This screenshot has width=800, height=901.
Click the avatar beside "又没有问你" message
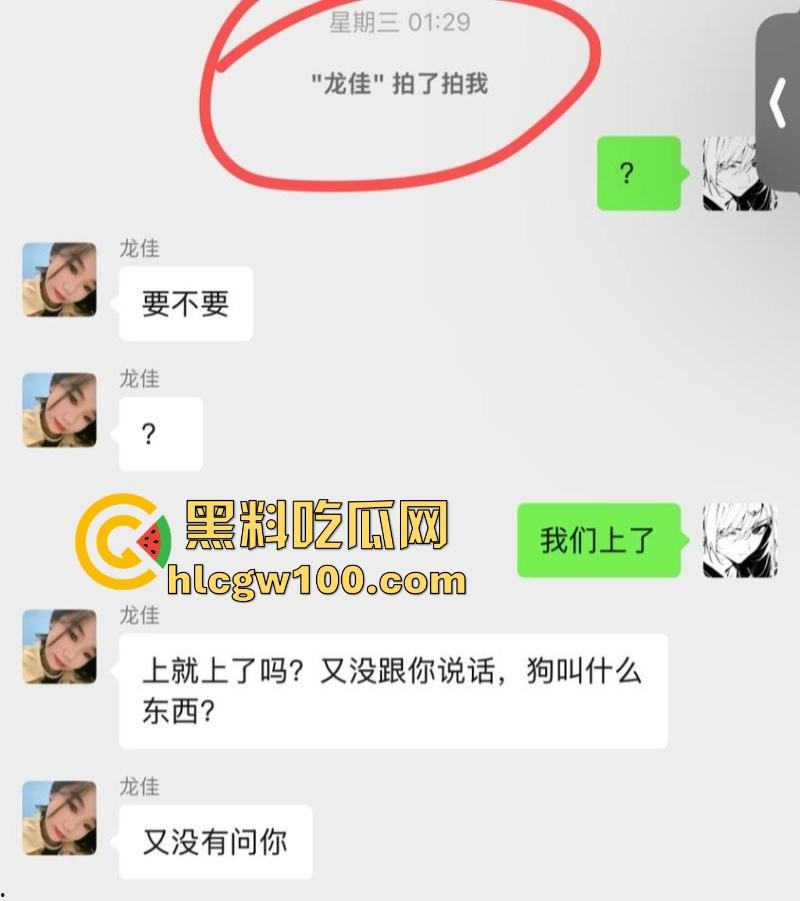click(x=58, y=818)
